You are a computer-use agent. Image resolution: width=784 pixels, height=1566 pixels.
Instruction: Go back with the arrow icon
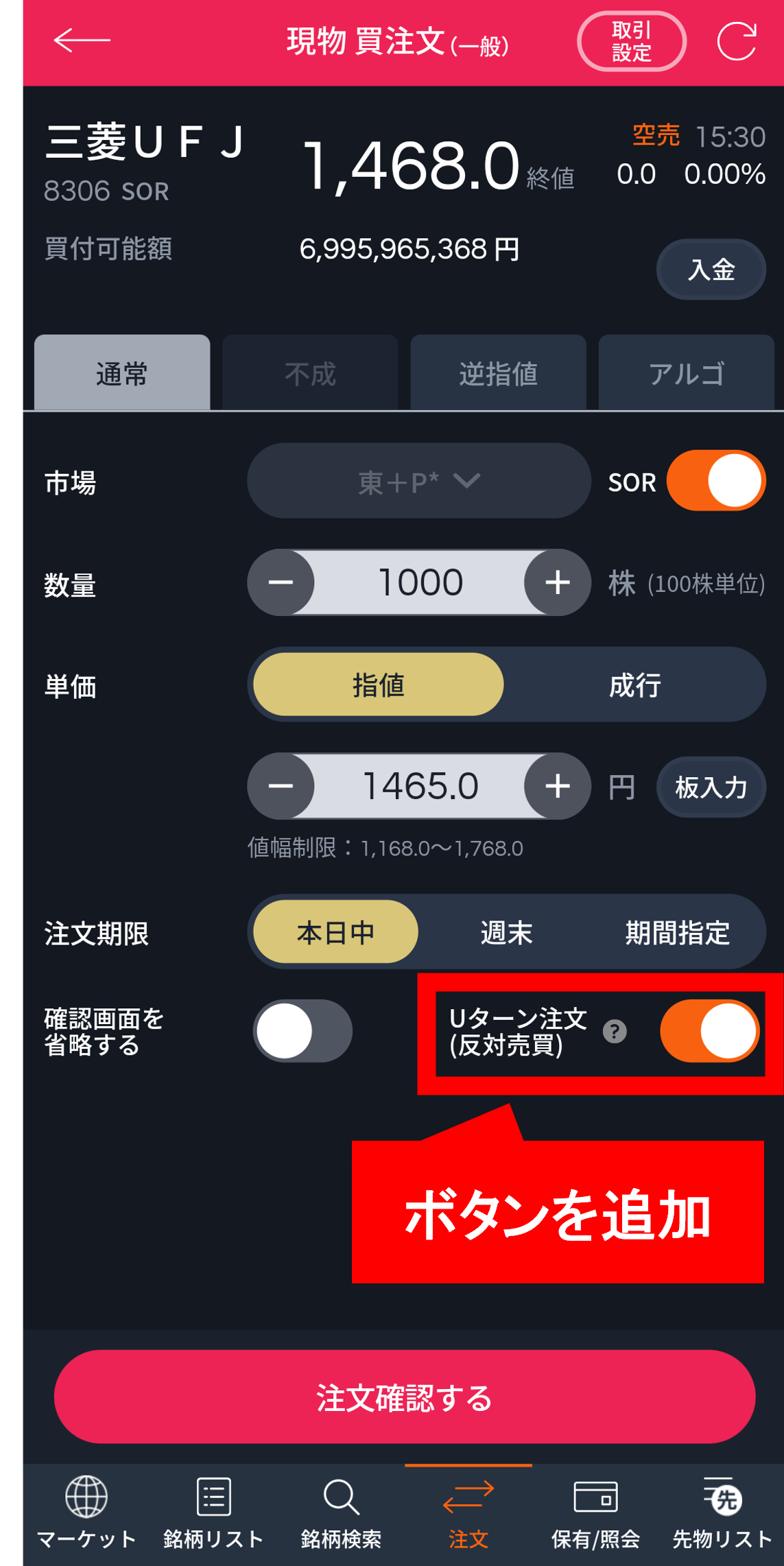[81, 40]
